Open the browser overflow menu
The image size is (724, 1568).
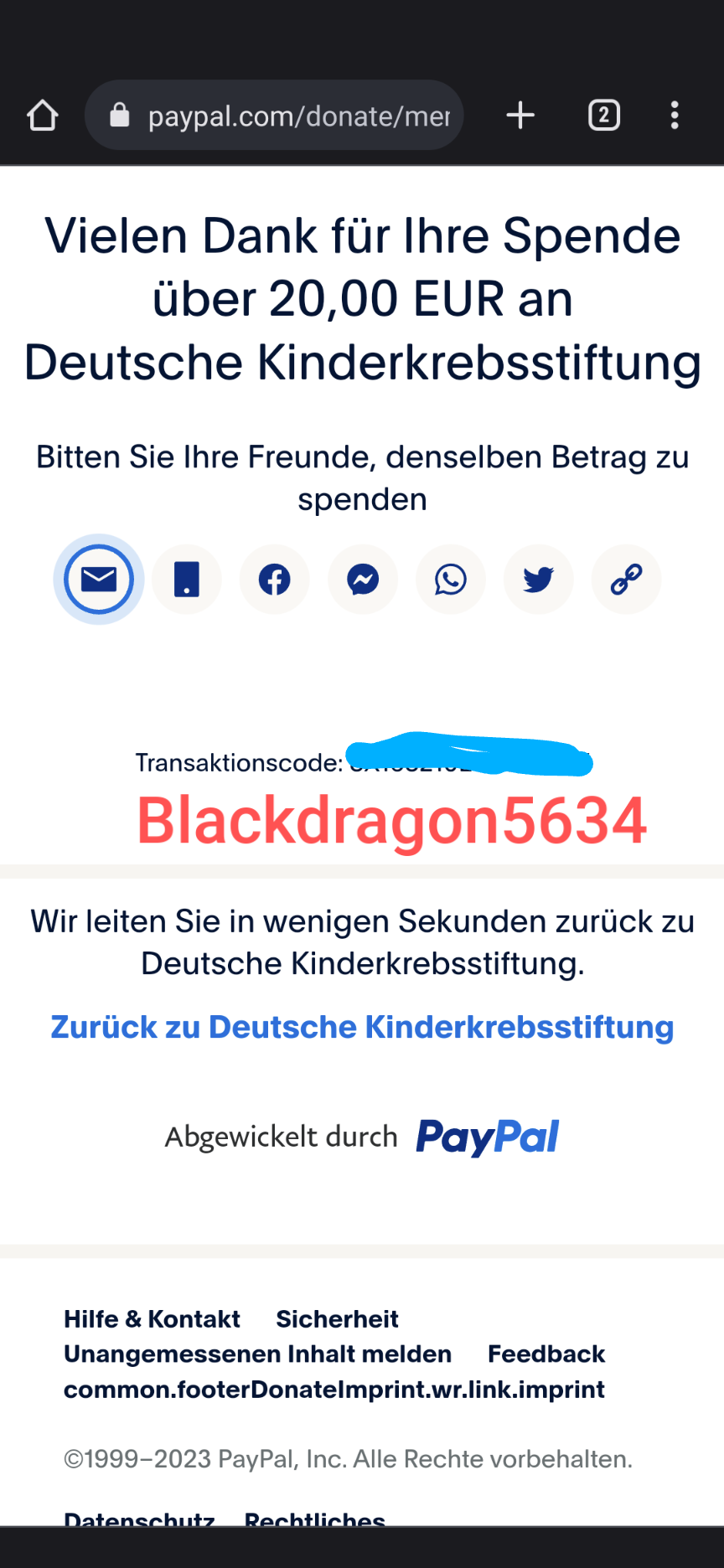click(675, 116)
